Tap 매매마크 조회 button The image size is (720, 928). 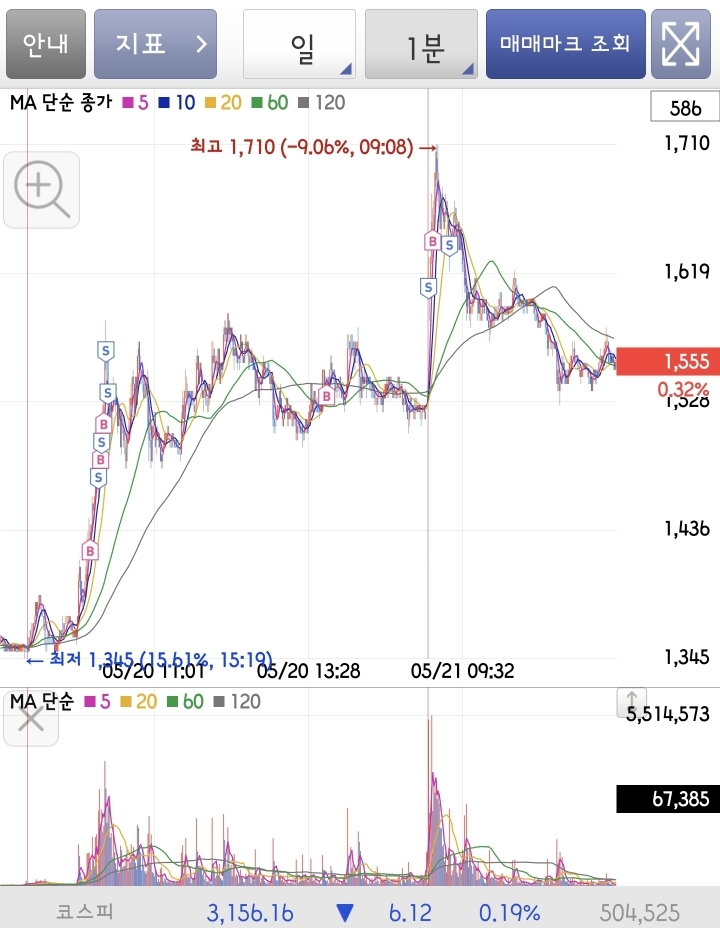pos(566,44)
